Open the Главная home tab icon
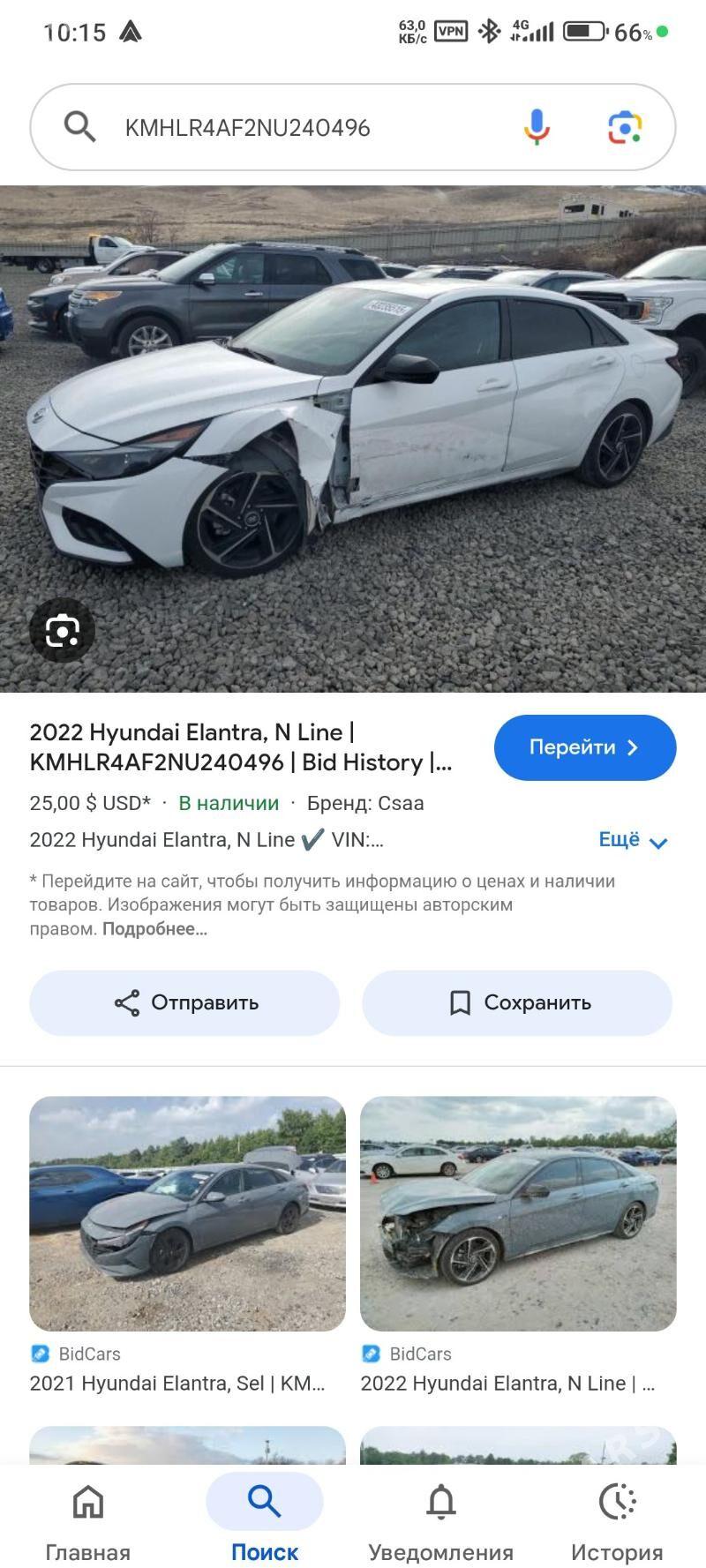This screenshot has height=1568, width=706. pos(87,1501)
